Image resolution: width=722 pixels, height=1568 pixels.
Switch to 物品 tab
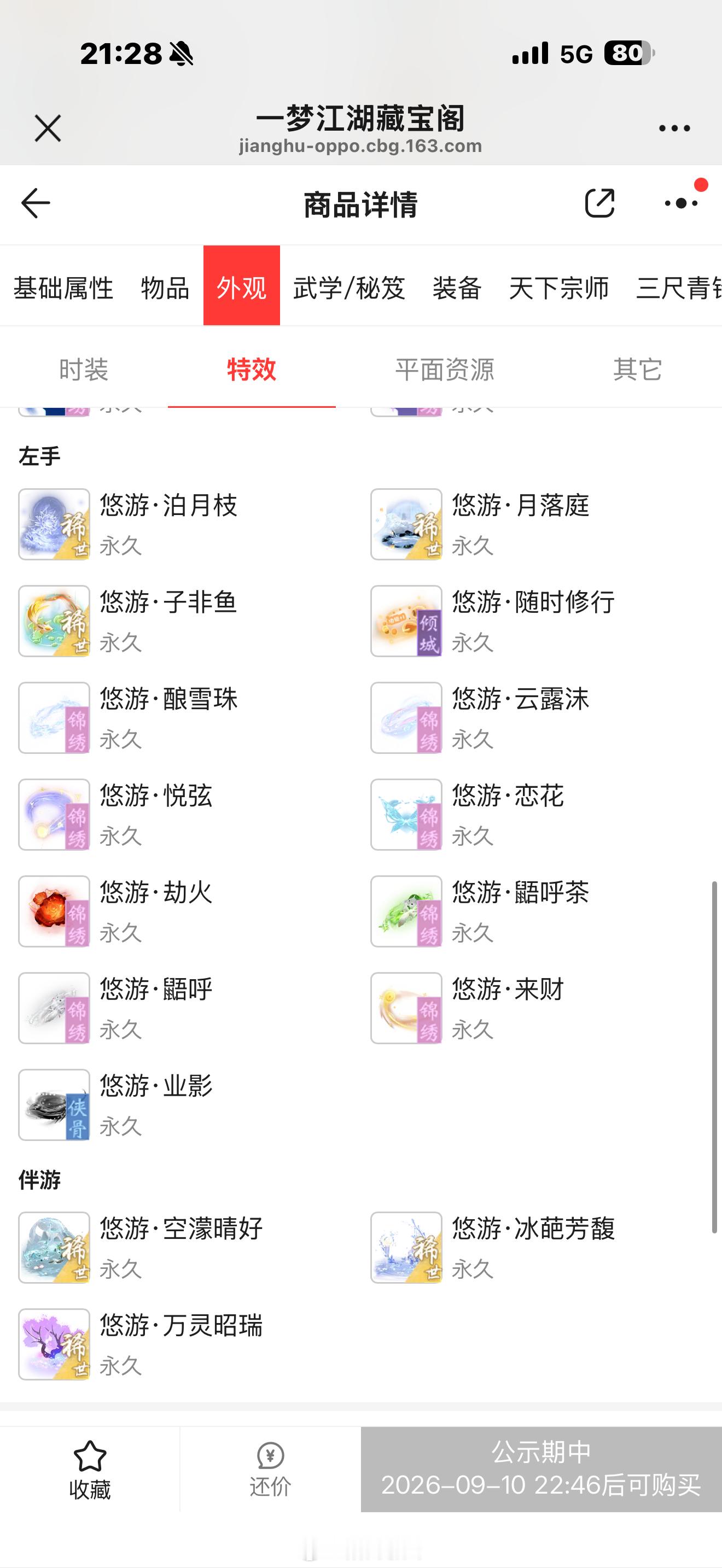[165, 286]
